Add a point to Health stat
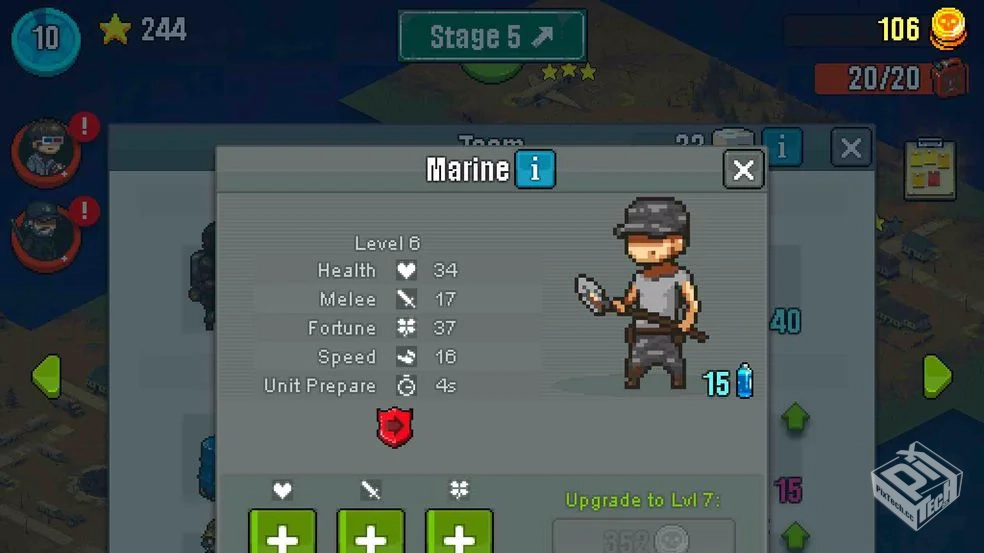 coord(282,533)
